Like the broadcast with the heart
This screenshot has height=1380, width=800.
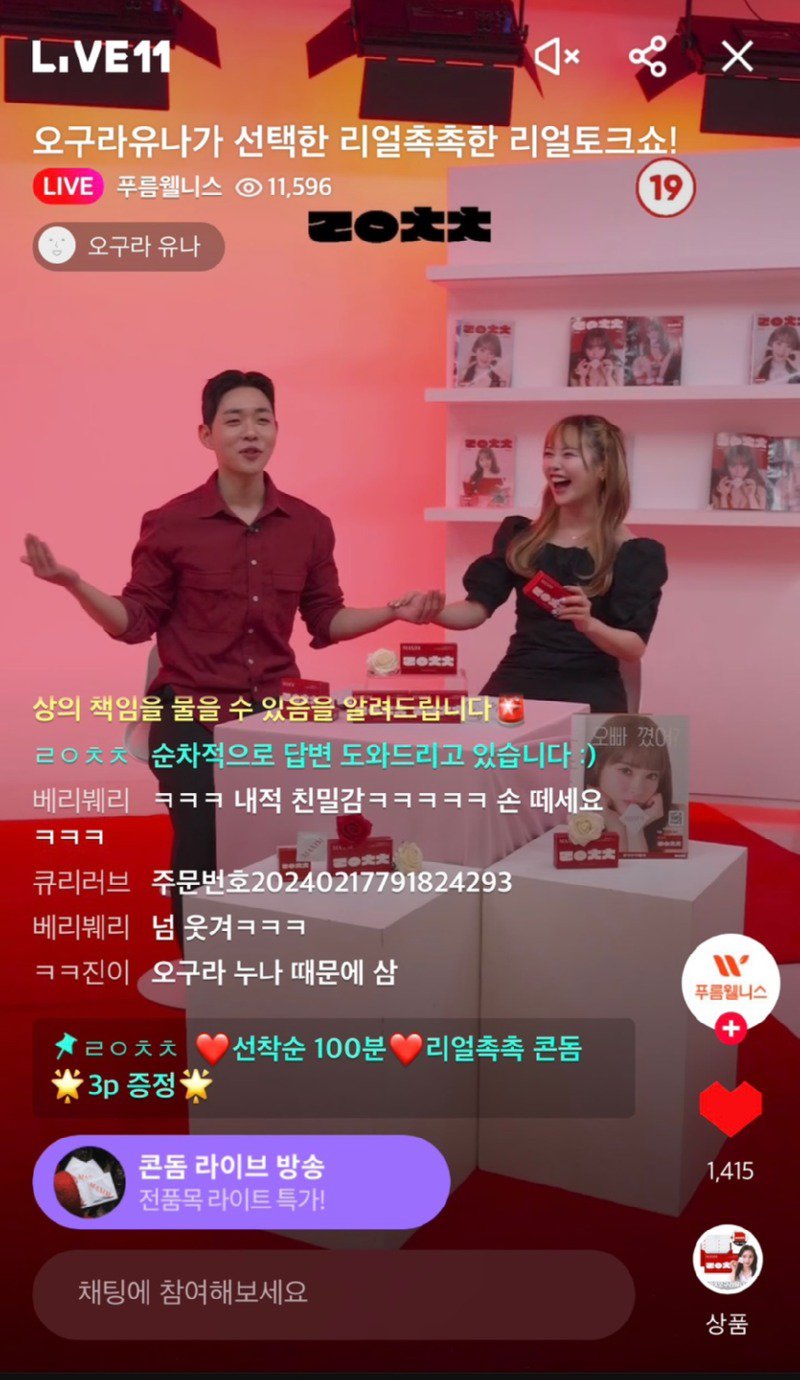point(730,1108)
